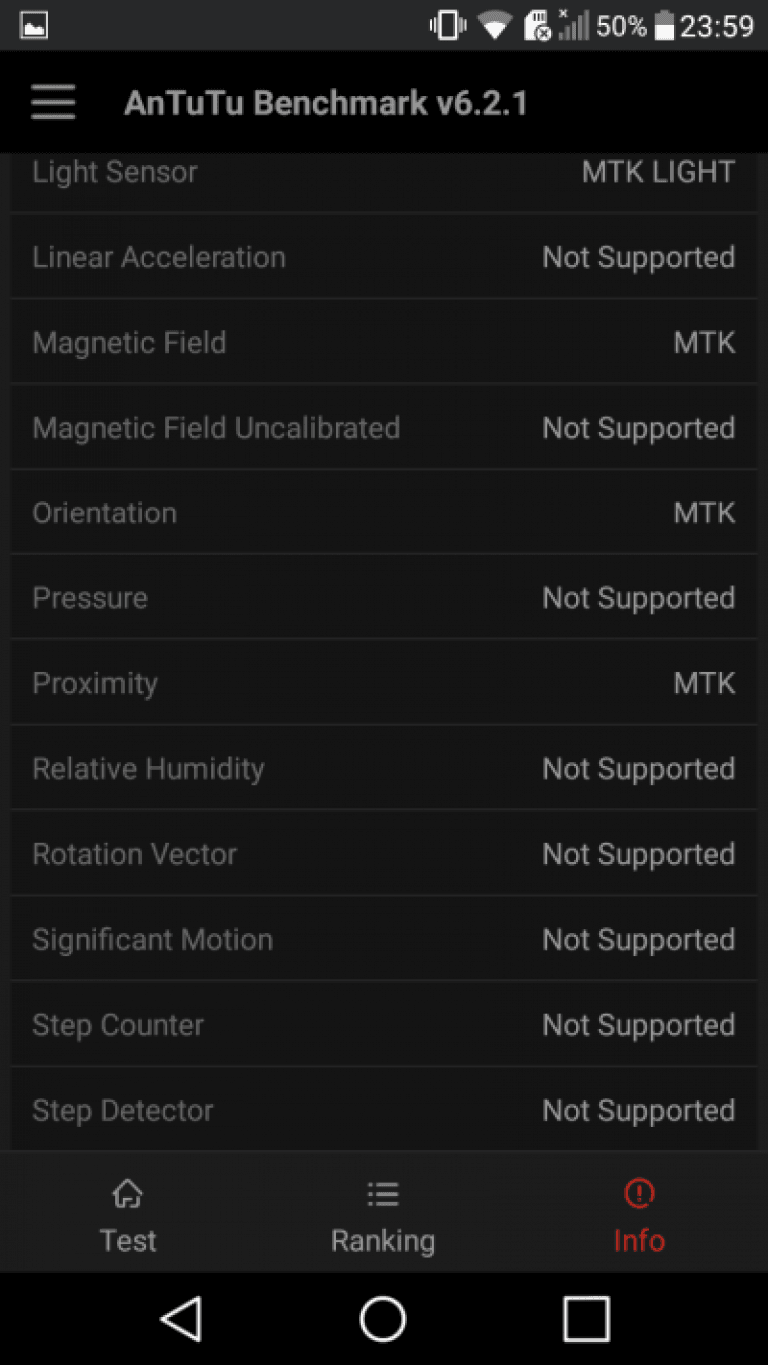Tap the system back button
Image resolution: width=768 pixels, height=1365 pixels.
tap(182, 1318)
